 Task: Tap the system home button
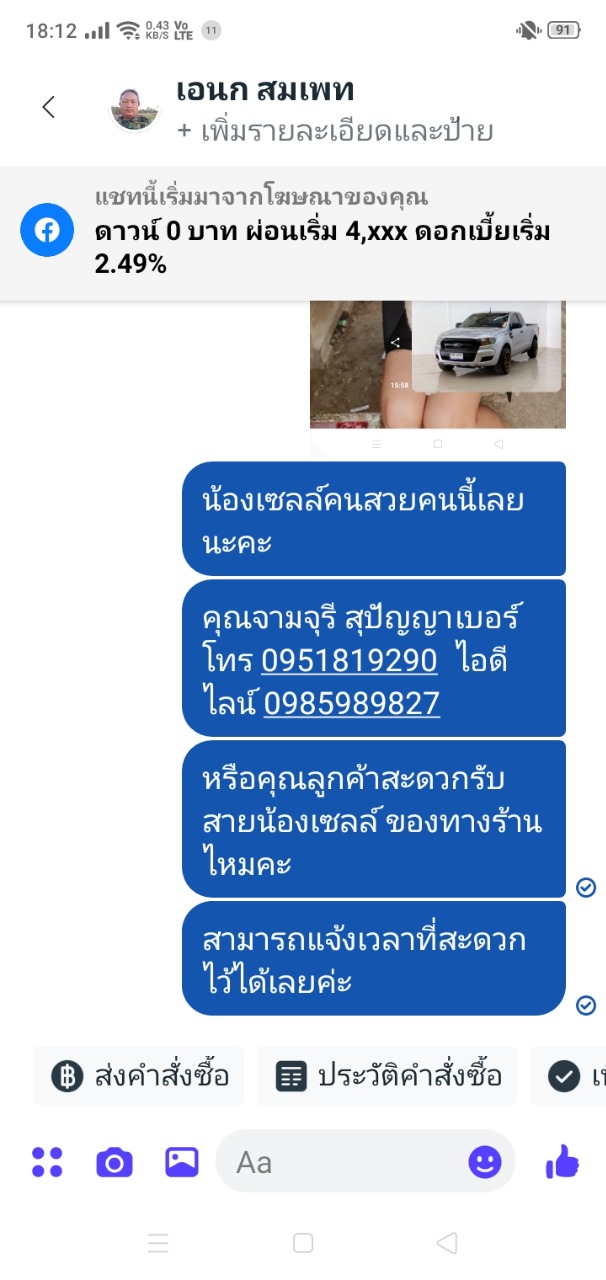click(x=303, y=1243)
